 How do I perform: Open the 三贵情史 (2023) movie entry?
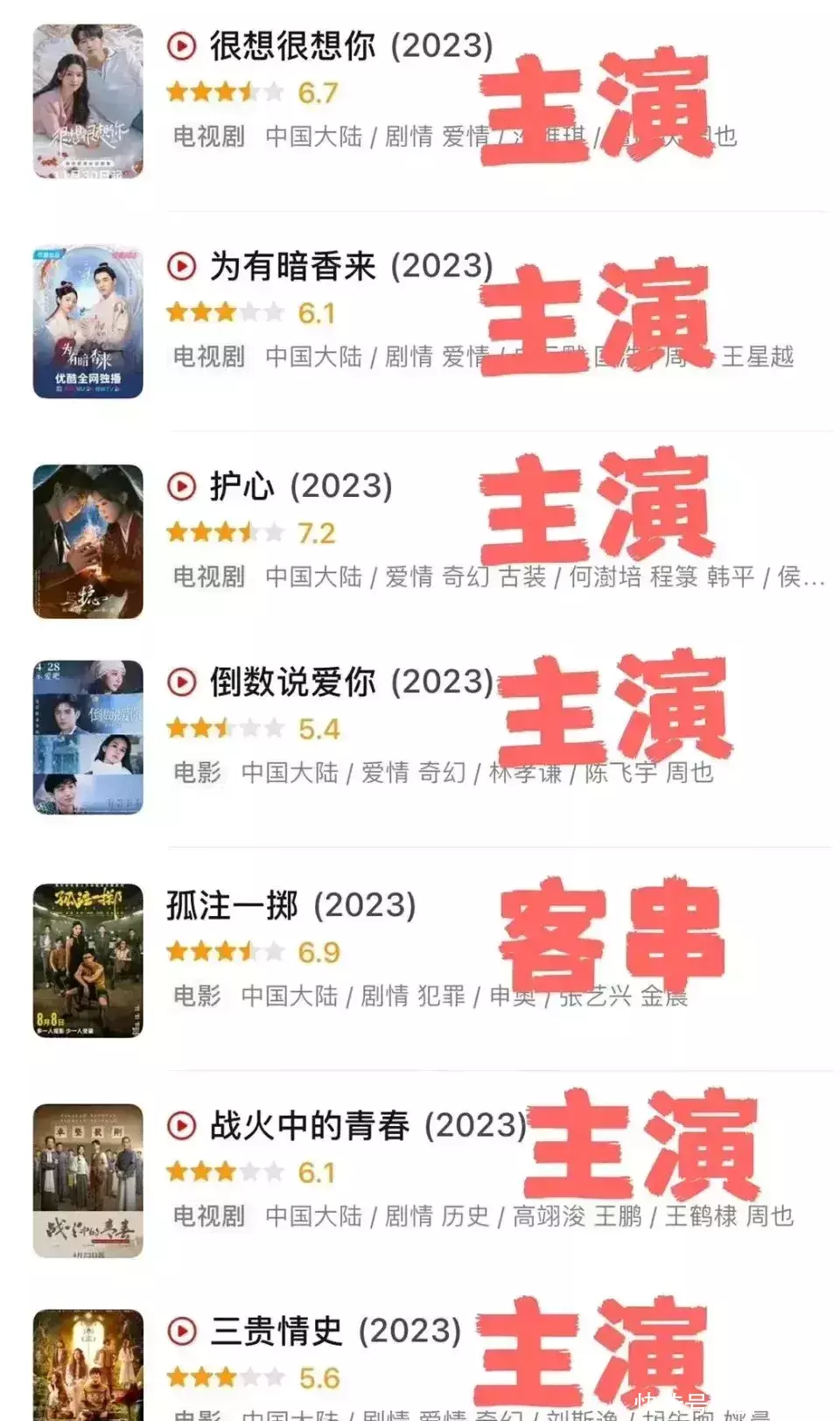(x=335, y=1332)
